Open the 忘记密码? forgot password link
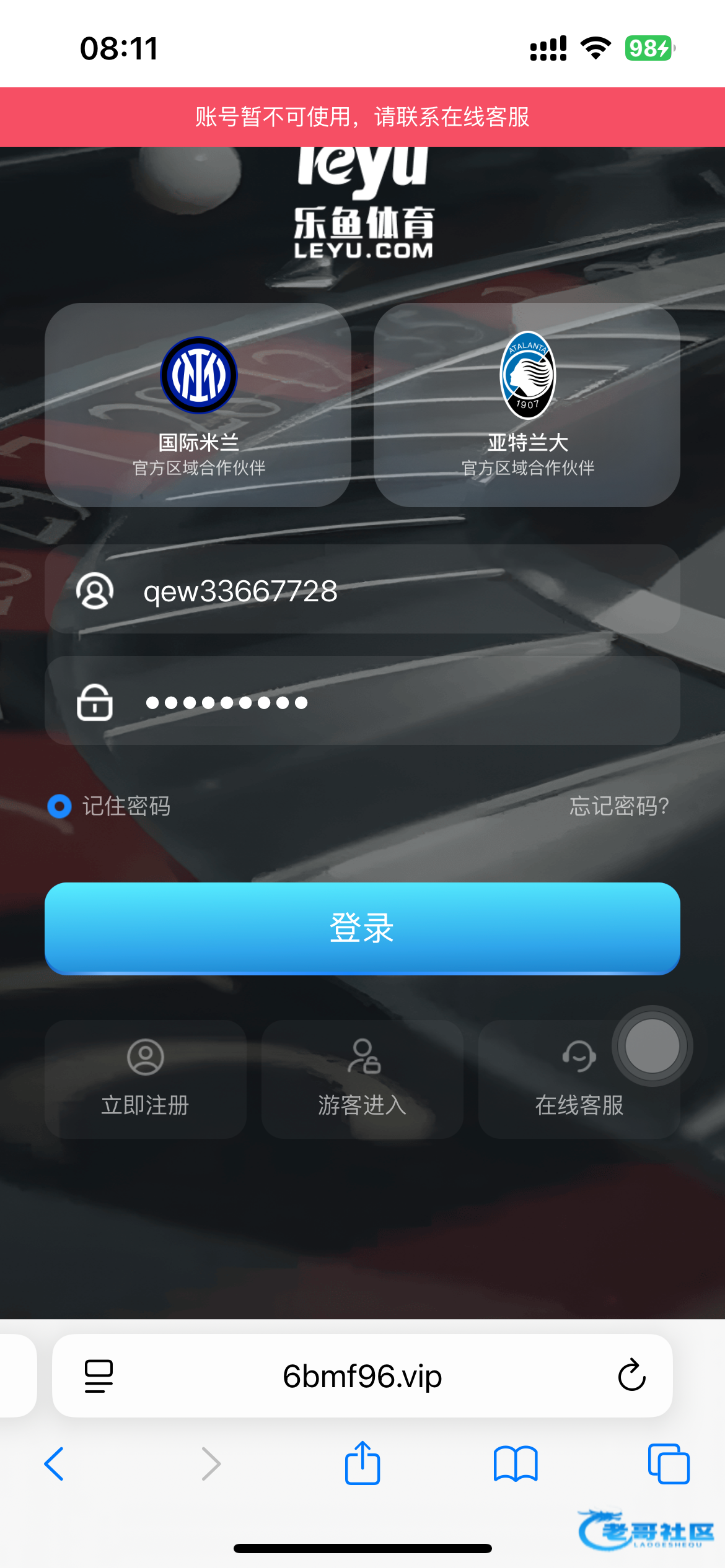 pyautogui.click(x=618, y=806)
